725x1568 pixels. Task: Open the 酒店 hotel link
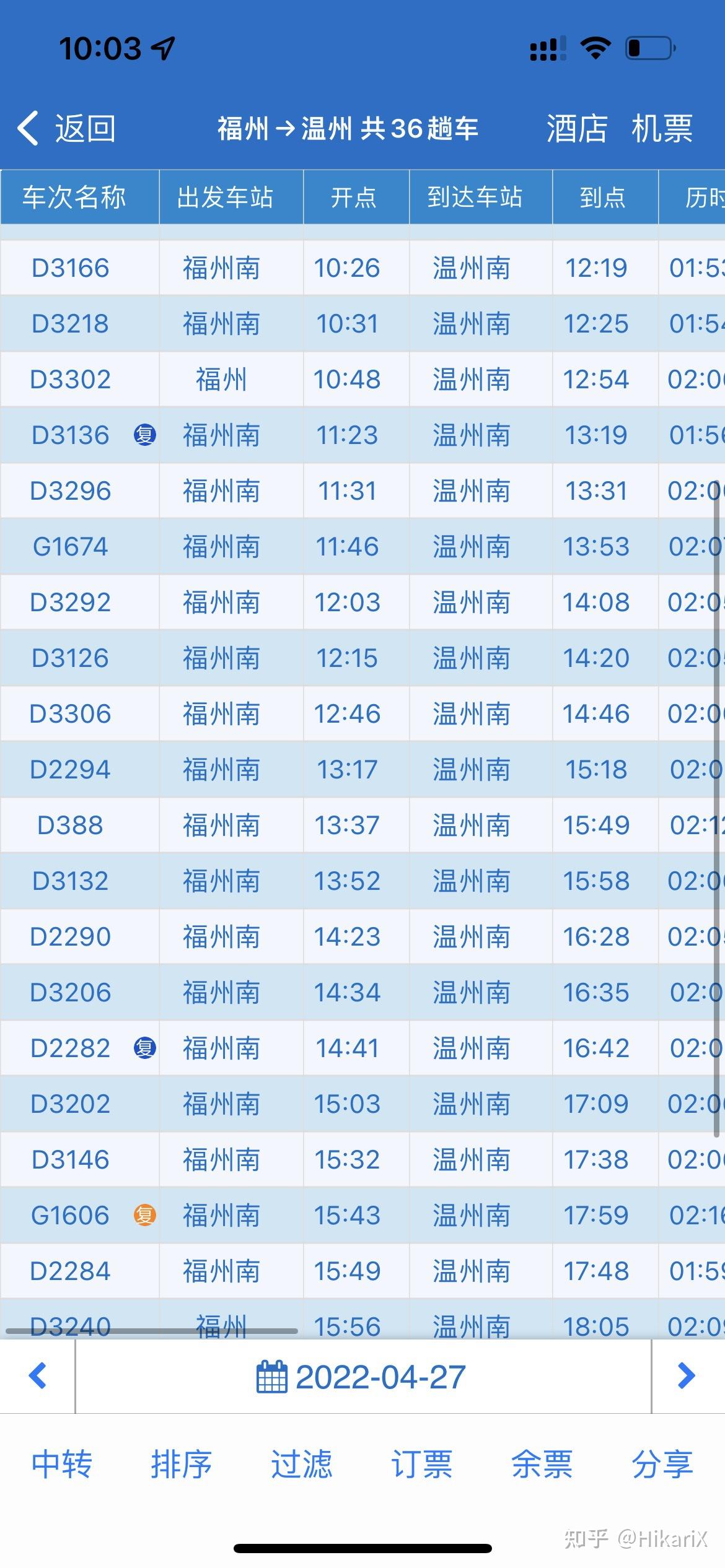[576, 129]
